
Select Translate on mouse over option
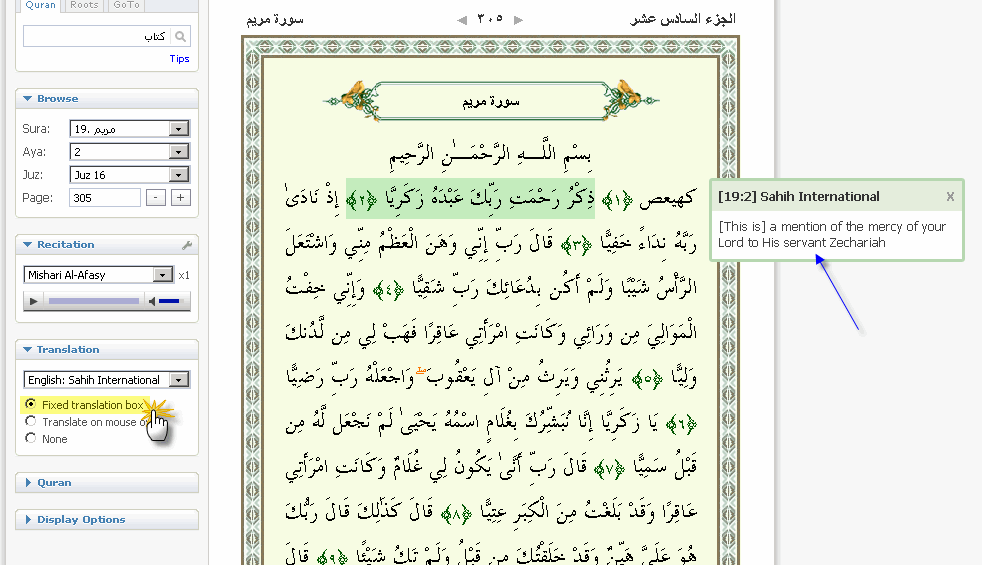pos(31,422)
